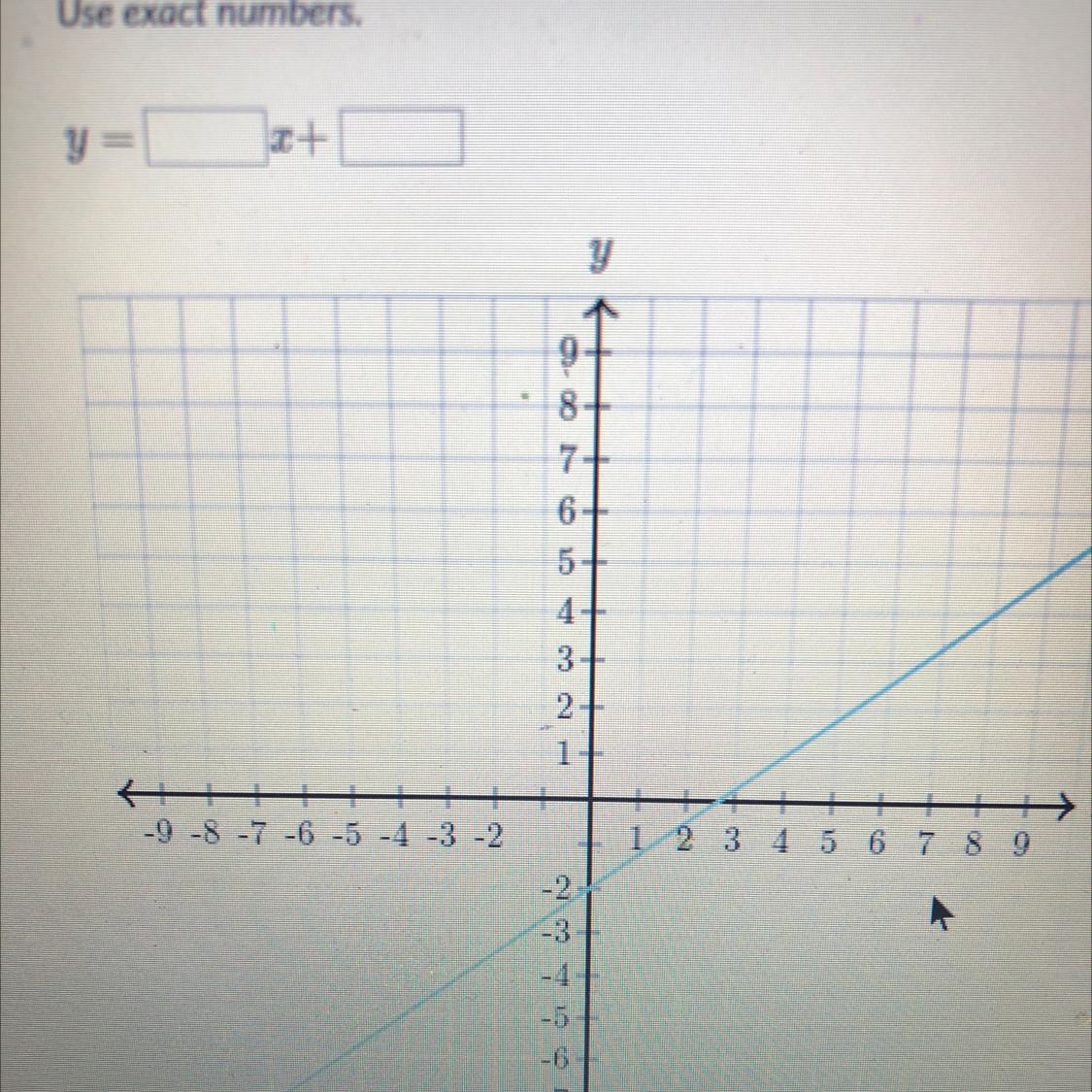1092x1092 pixels.
Task: Select the y-intercept input box after plus
Action: point(402,137)
